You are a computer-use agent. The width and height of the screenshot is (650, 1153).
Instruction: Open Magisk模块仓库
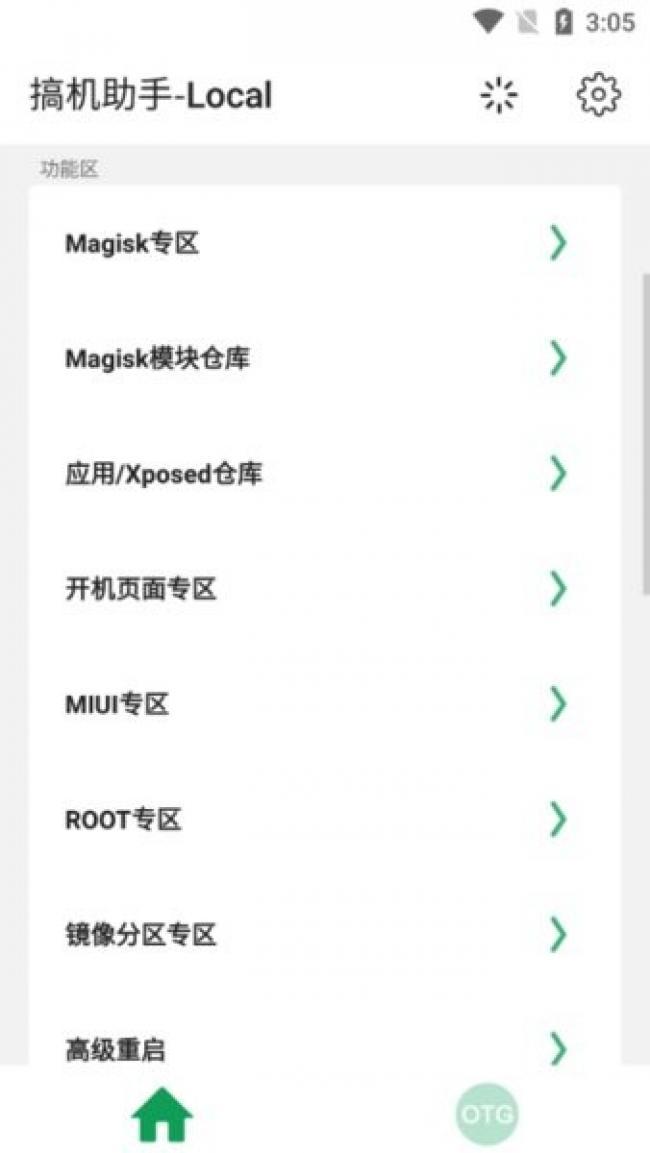[x=324, y=358]
